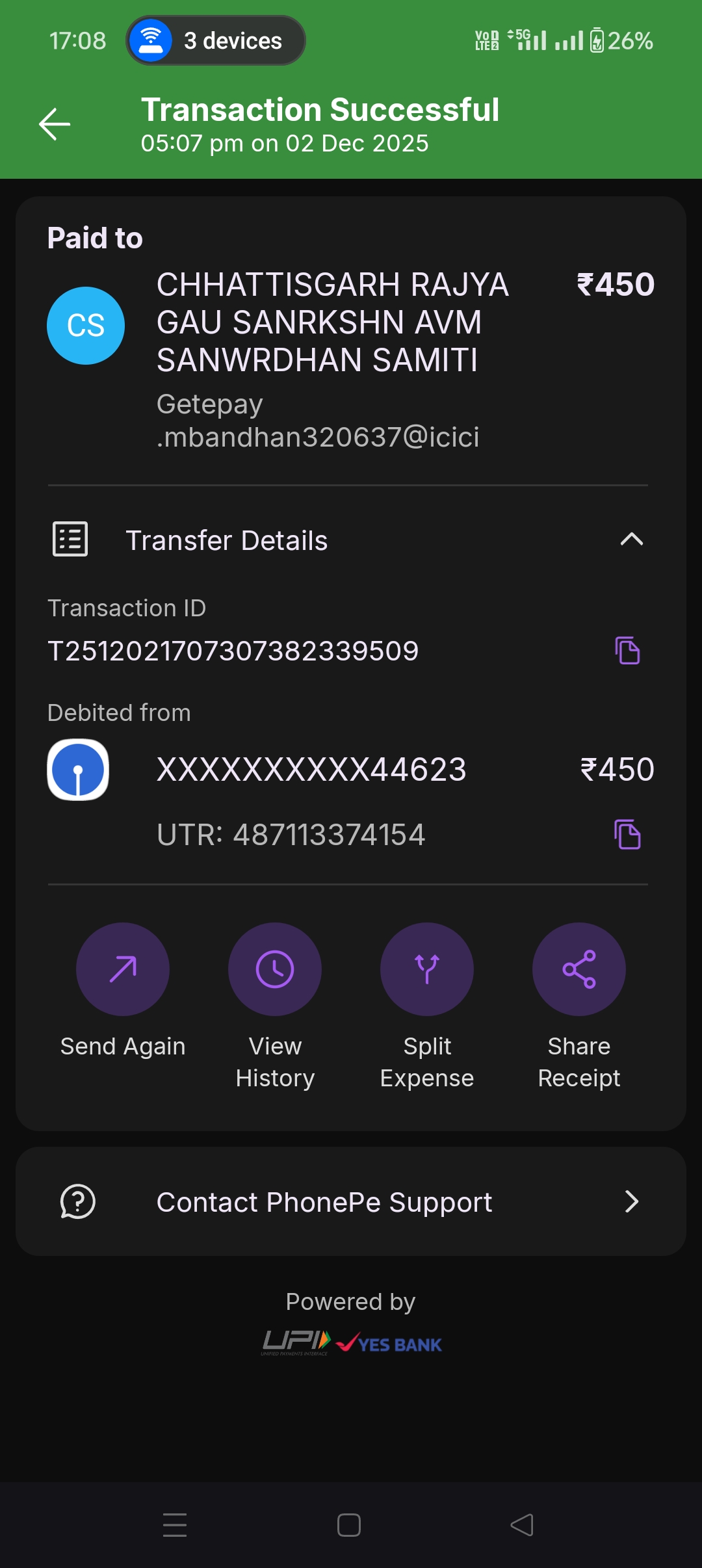This screenshot has width=702, height=1568.
Task: Go back using the header arrow
Action: (55, 124)
